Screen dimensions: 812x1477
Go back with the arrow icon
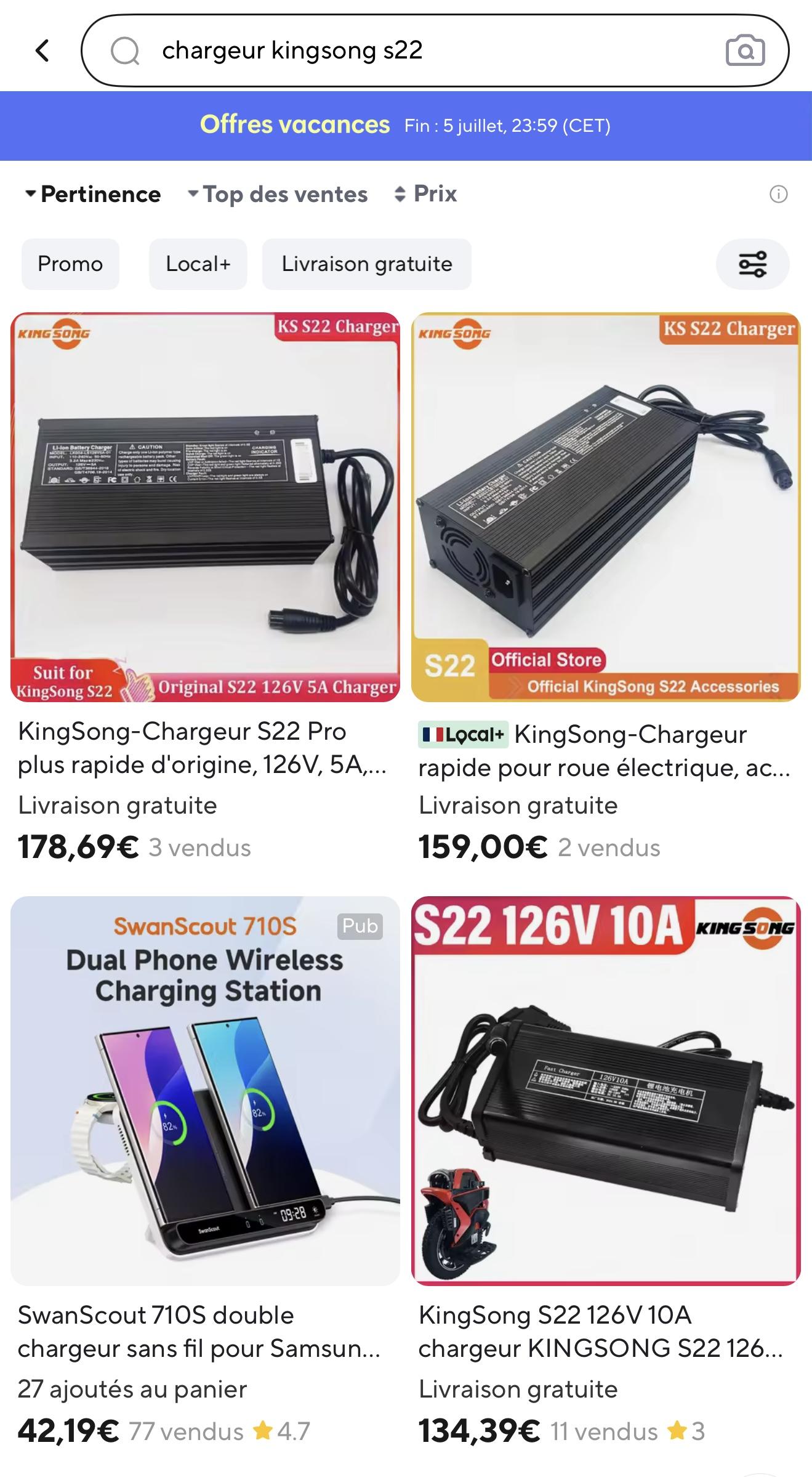click(42, 51)
